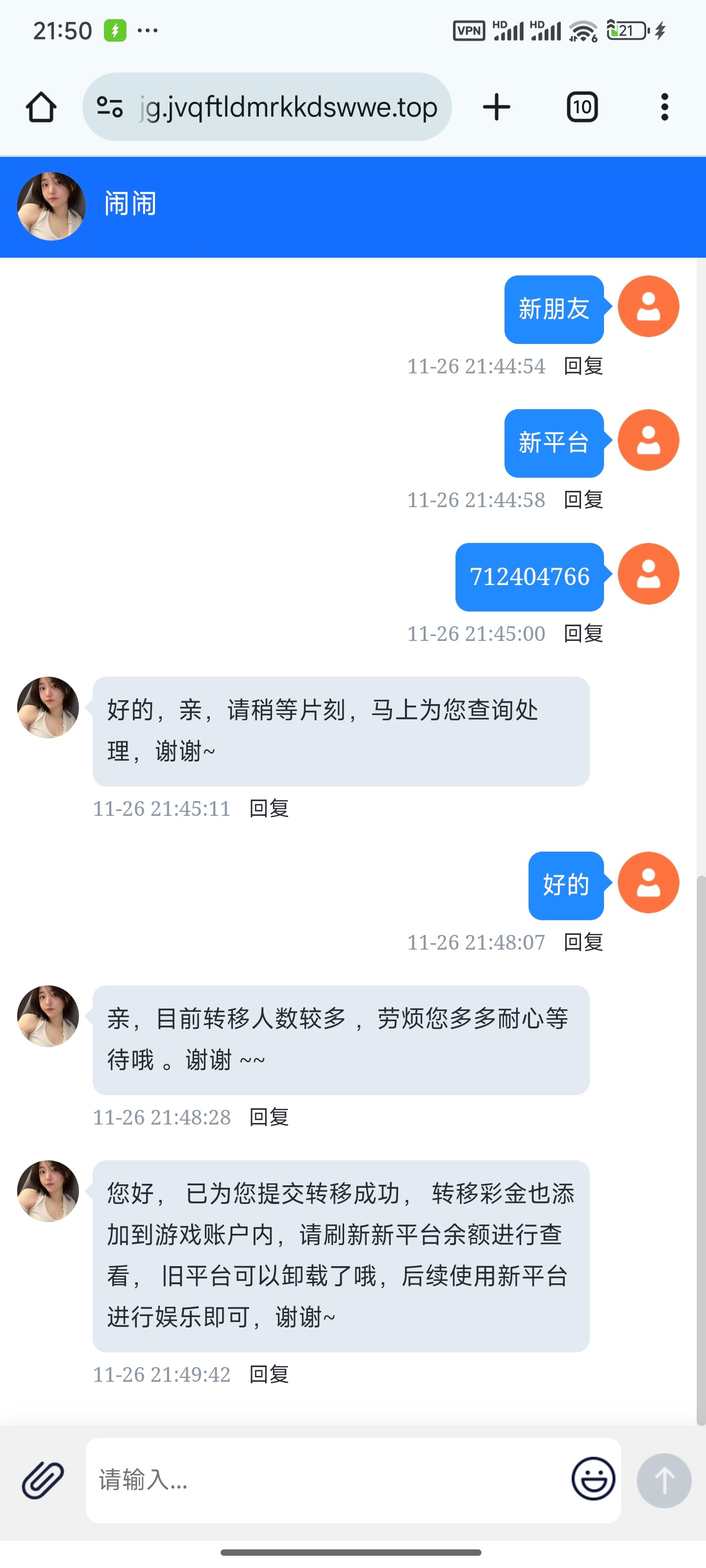Screen dimensions: 706x1568
Task: Reply to the 好的 message
Action: pos(583,942)
